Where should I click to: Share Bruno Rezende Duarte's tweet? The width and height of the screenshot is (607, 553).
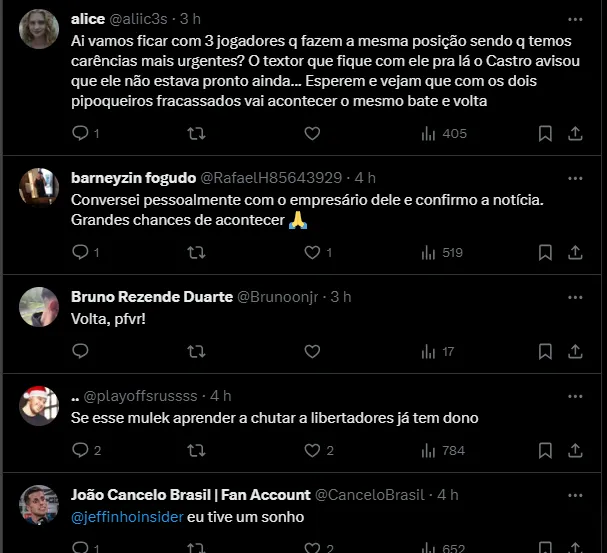576,351
